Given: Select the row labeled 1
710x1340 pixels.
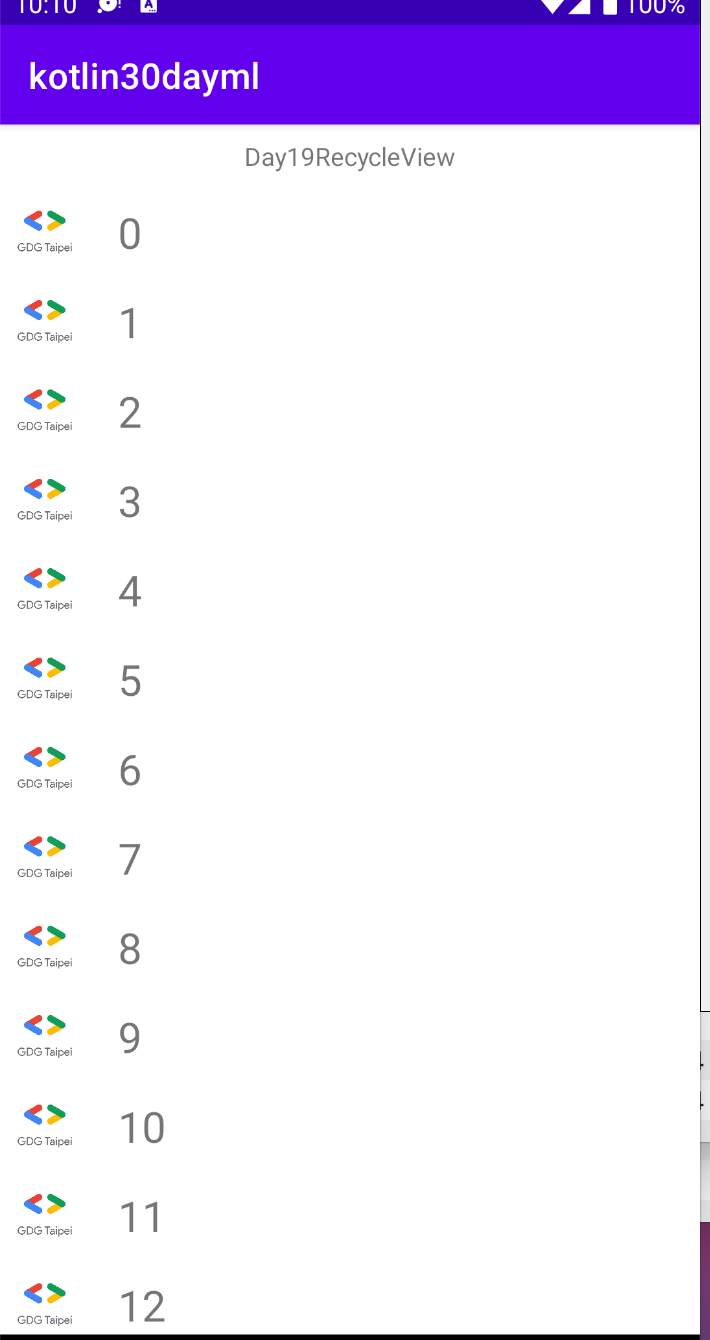Looking at the screenshot, I should point(130,324).
